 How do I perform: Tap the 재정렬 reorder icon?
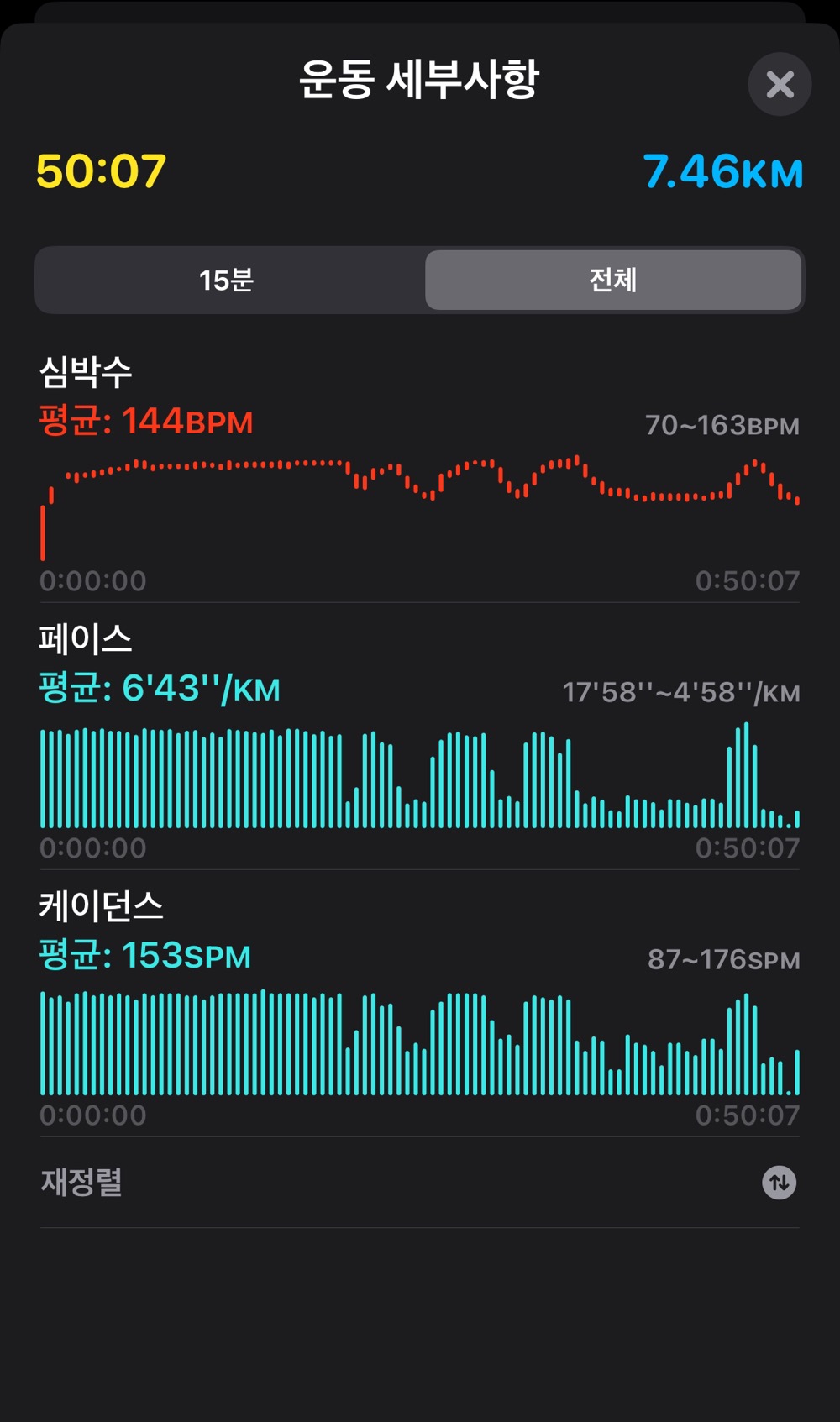tap(779, 1183)
